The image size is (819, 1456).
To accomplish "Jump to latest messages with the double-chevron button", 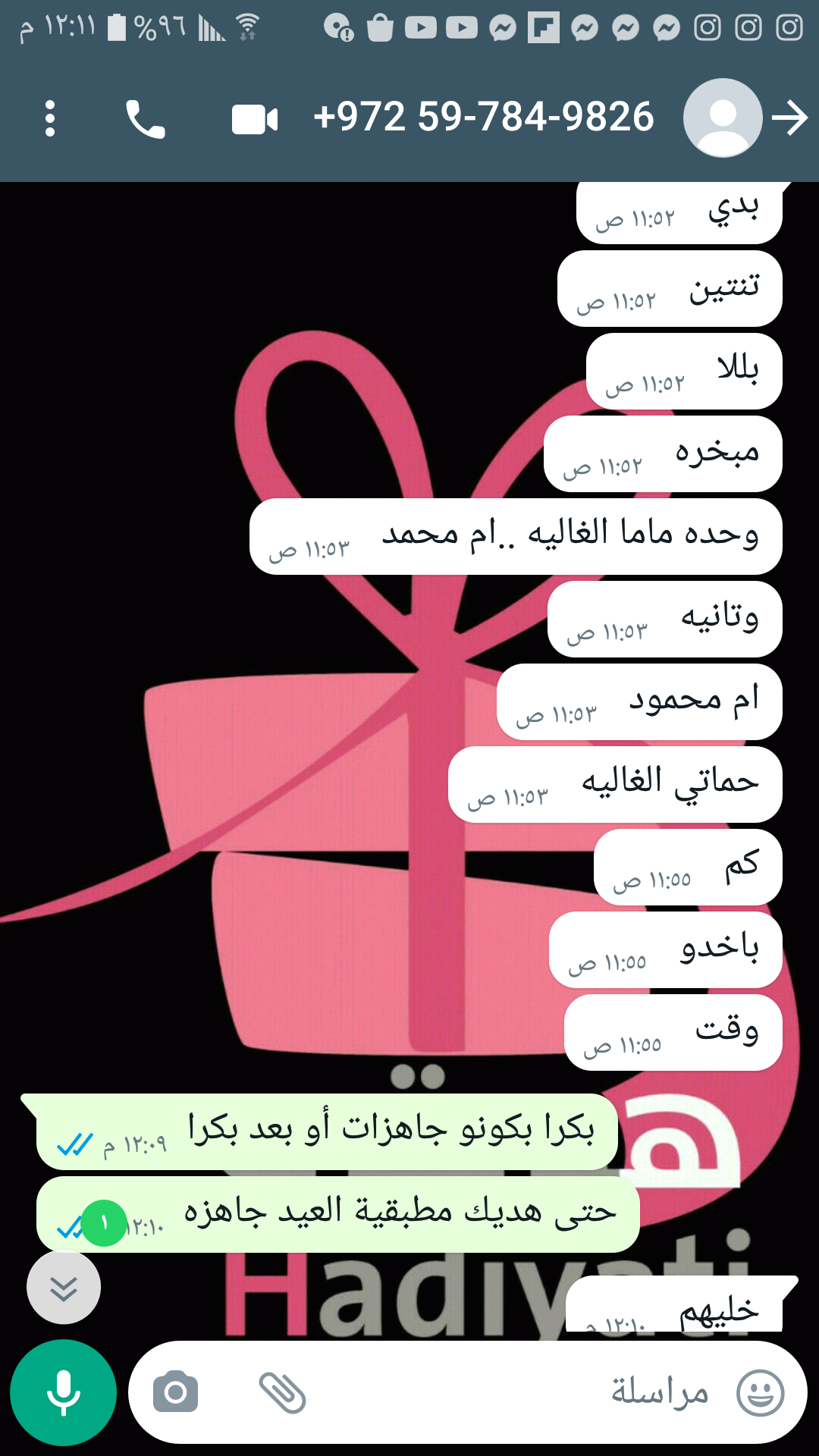I will coord(64,1288).
